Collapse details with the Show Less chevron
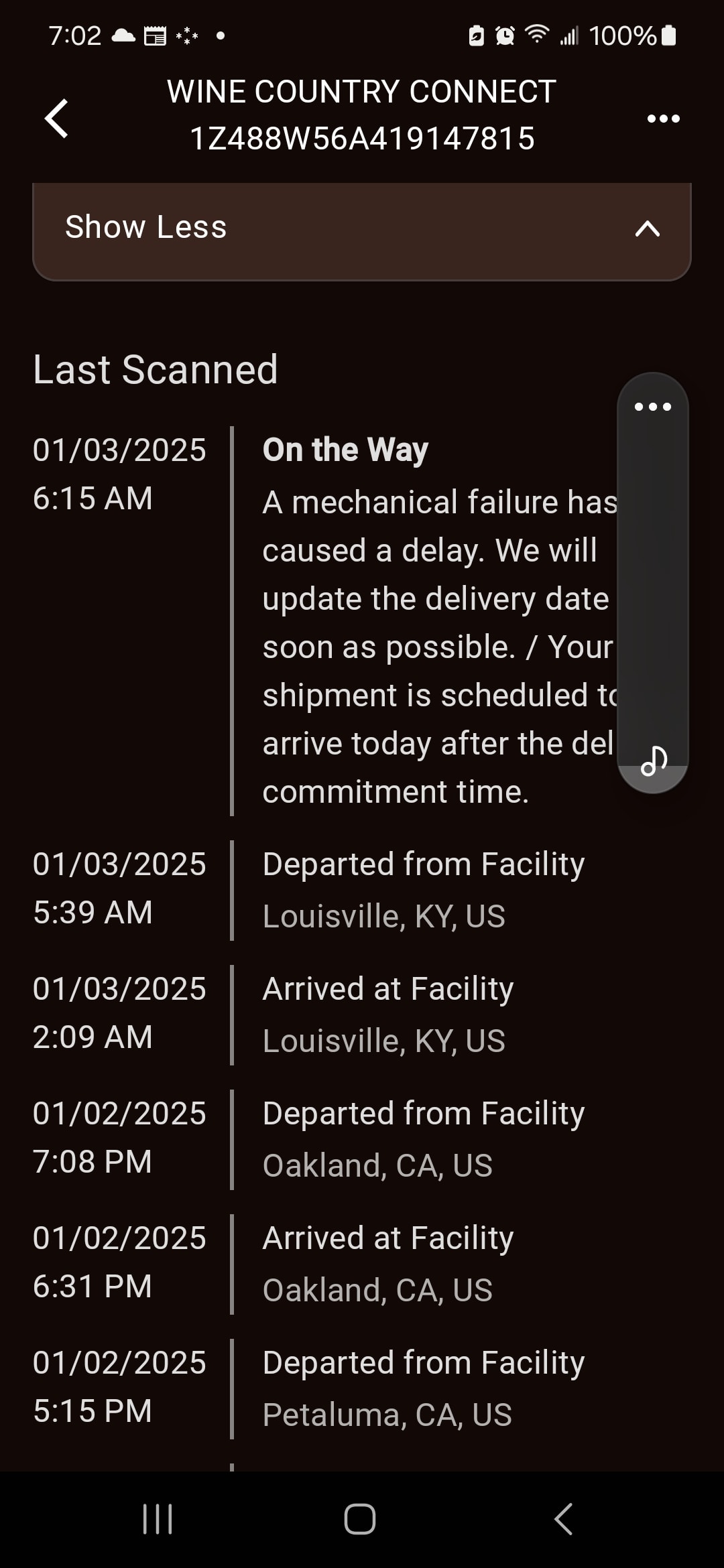724x1568 pixels. pyautogui.click(x=646, y=230)
